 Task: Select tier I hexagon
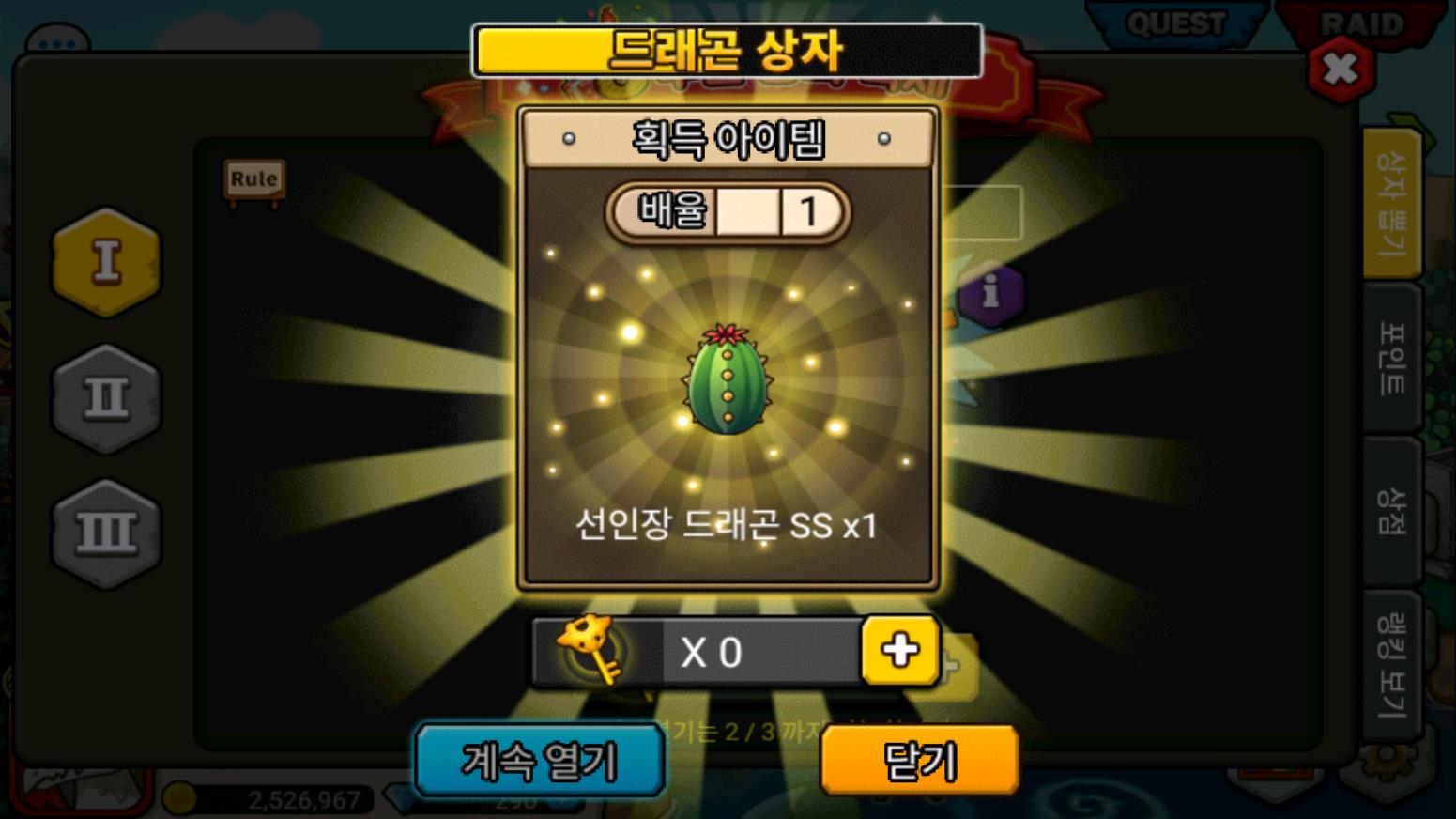point(106,261)
